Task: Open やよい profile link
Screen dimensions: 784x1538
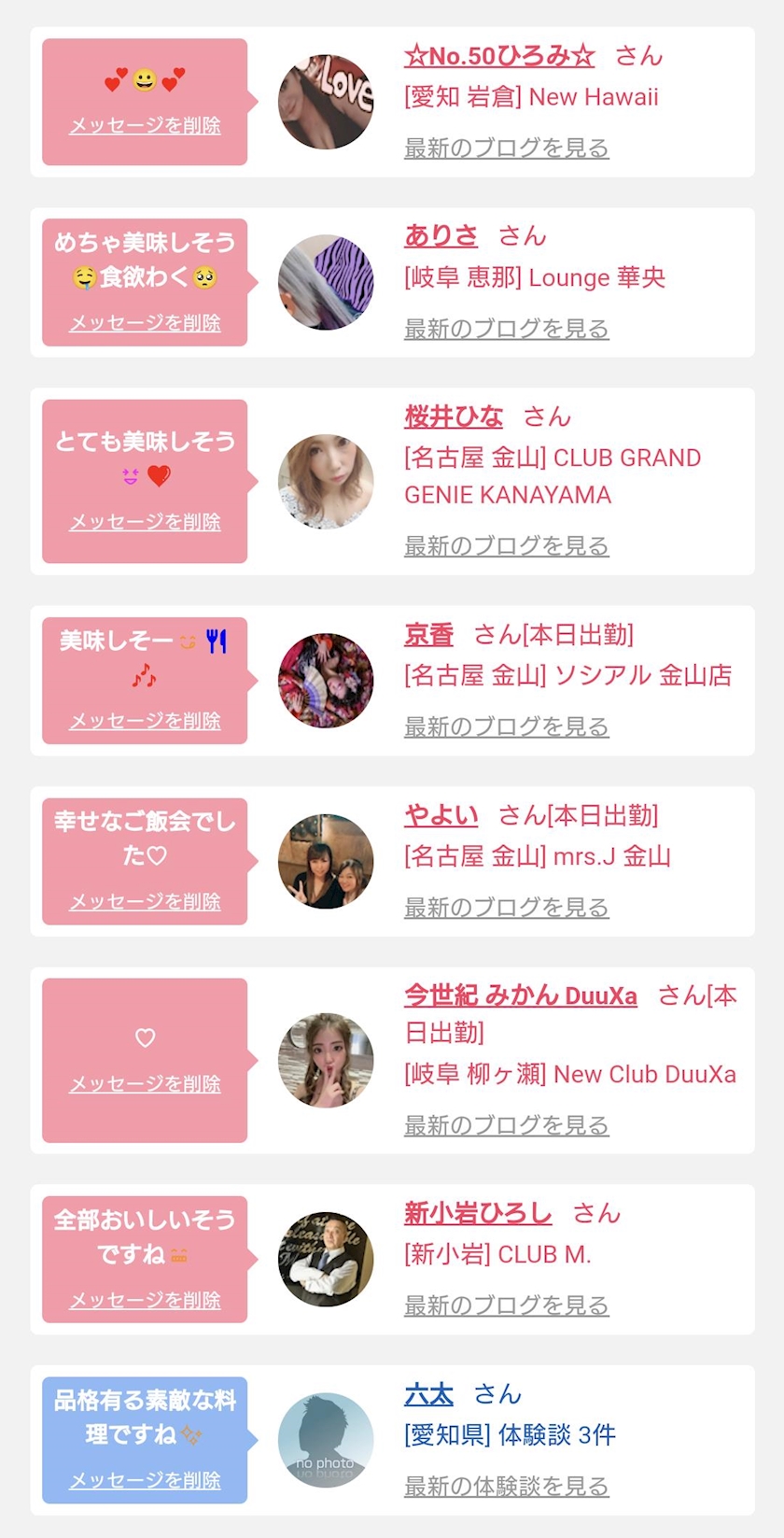Action: [x=441, y=816]
